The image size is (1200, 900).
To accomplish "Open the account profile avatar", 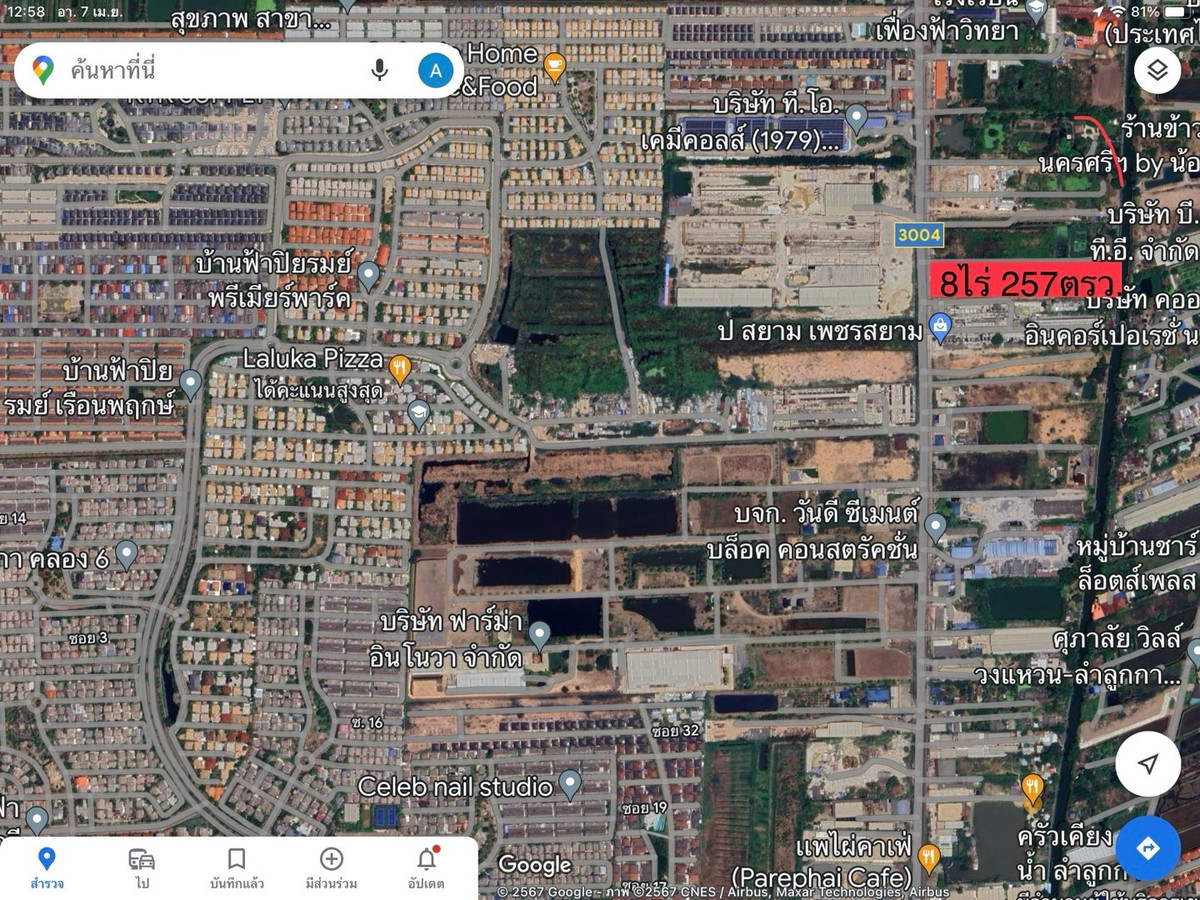I will pyautogui.click(x=435, y=70).
